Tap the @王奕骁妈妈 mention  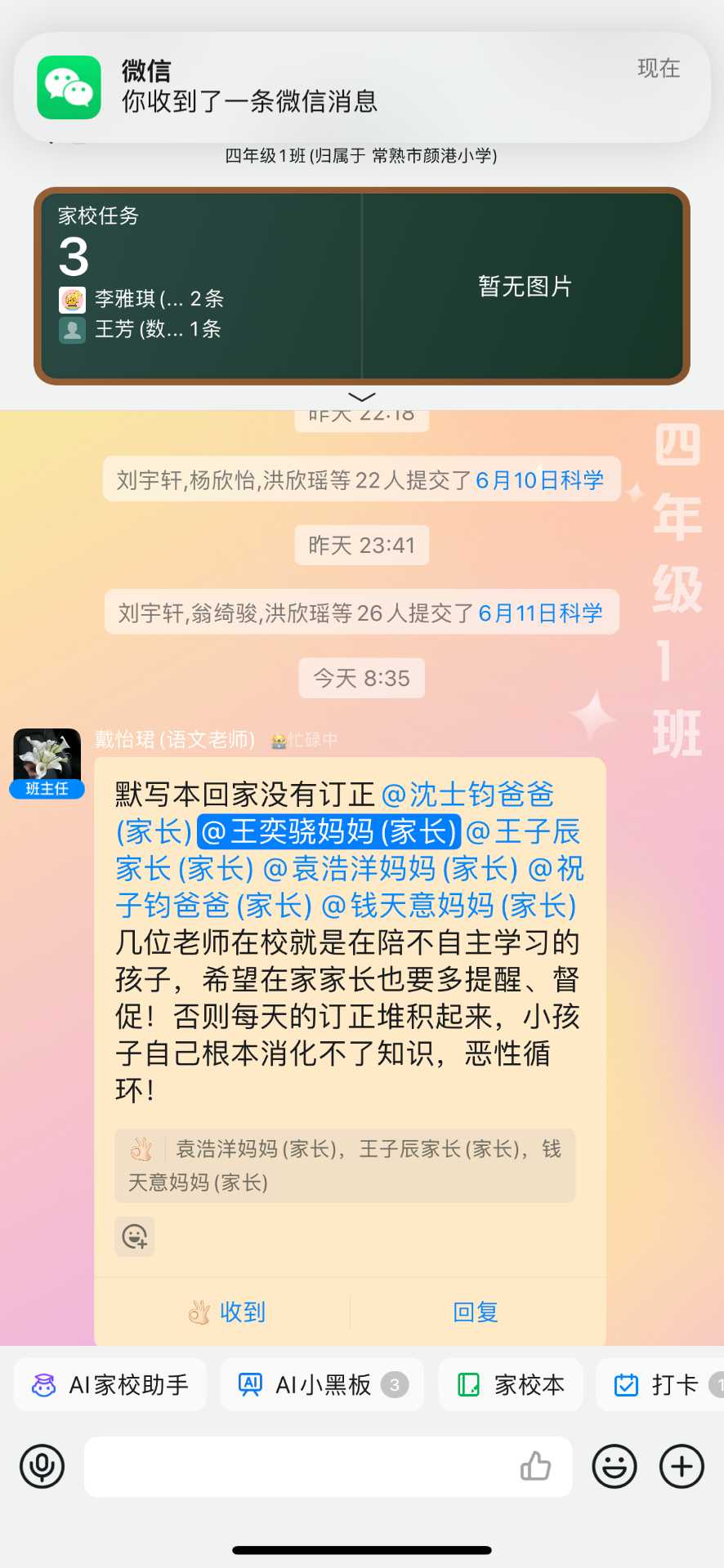[328, 831]
